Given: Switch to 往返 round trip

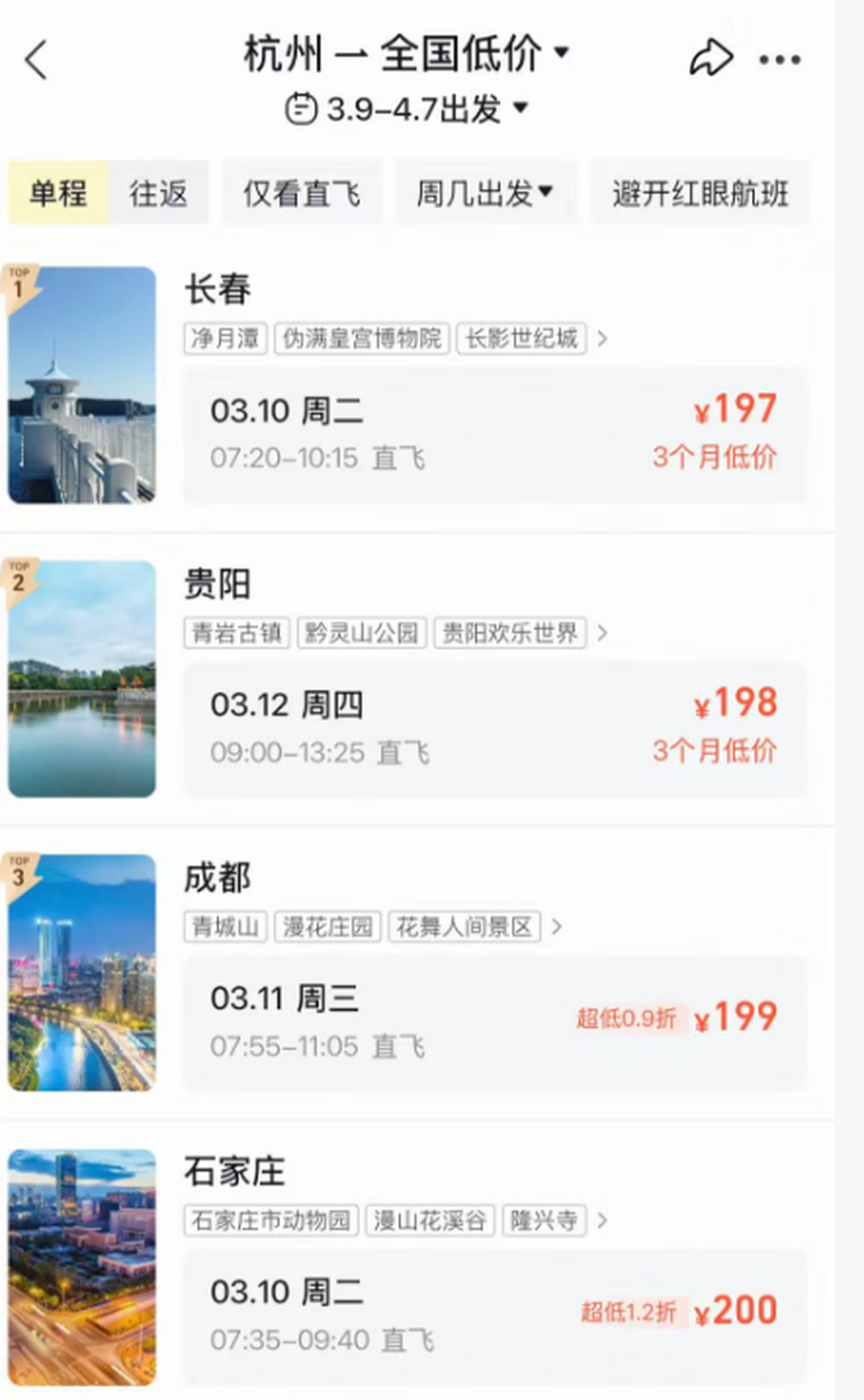Looking at the screenshot, I should coord(158,193).
